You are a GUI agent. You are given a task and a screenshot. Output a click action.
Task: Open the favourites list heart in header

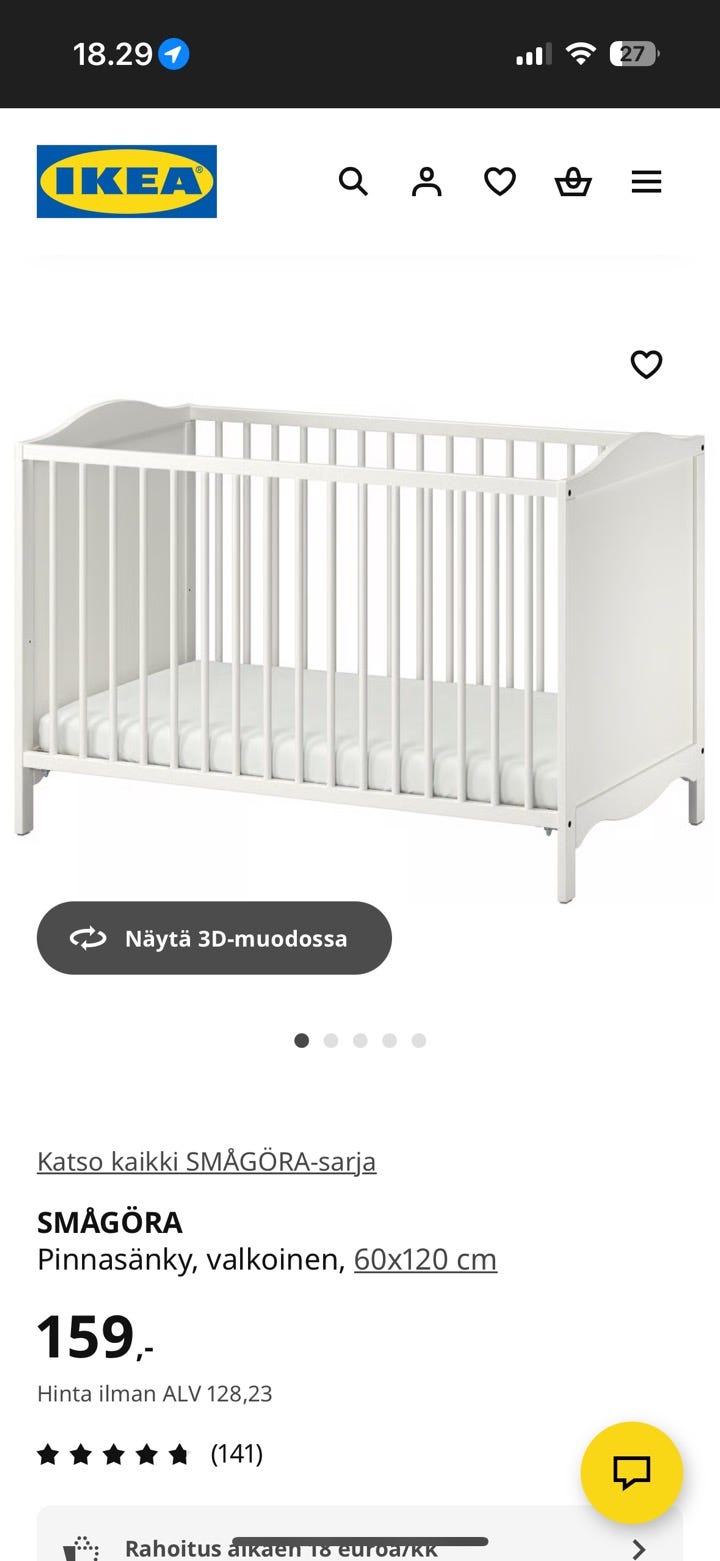pyautogui.click(x=500, y=181)
